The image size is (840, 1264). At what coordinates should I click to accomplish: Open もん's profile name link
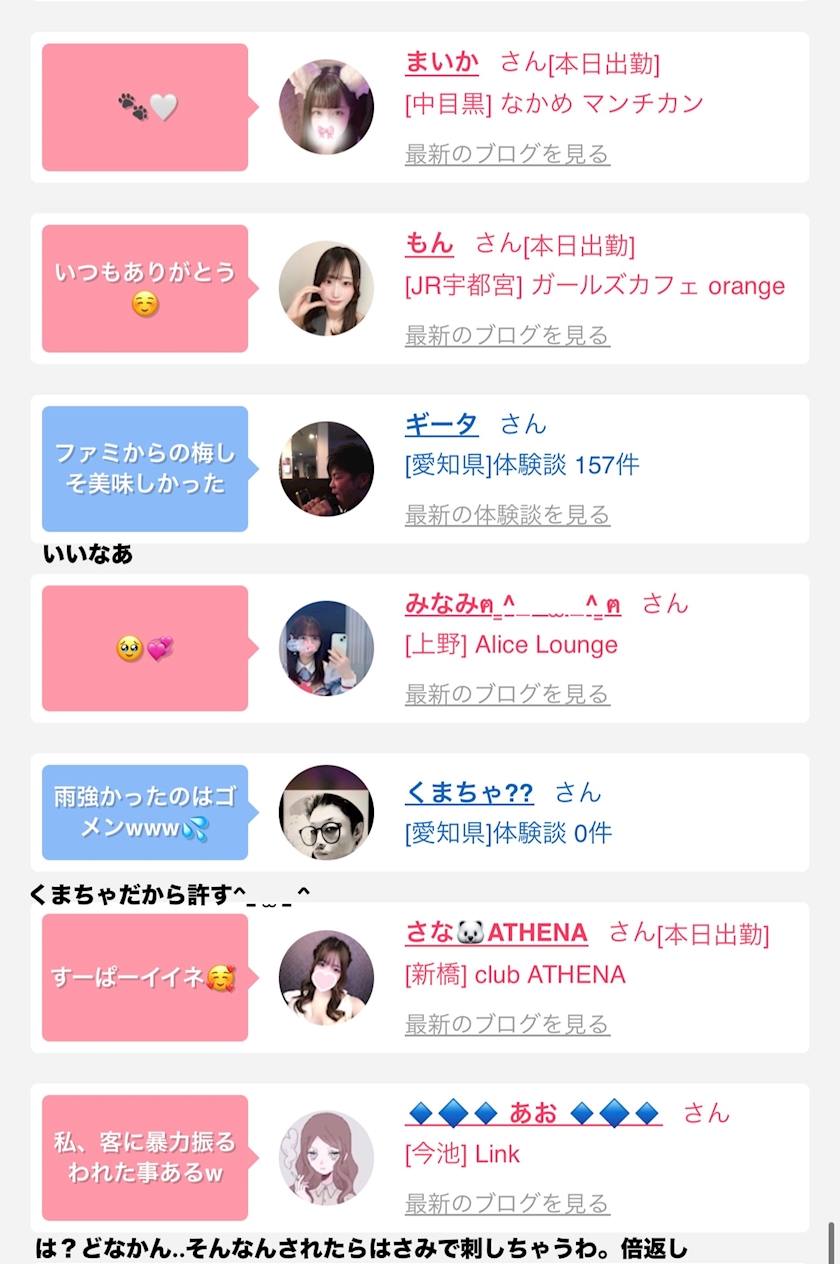coord(429,243)
